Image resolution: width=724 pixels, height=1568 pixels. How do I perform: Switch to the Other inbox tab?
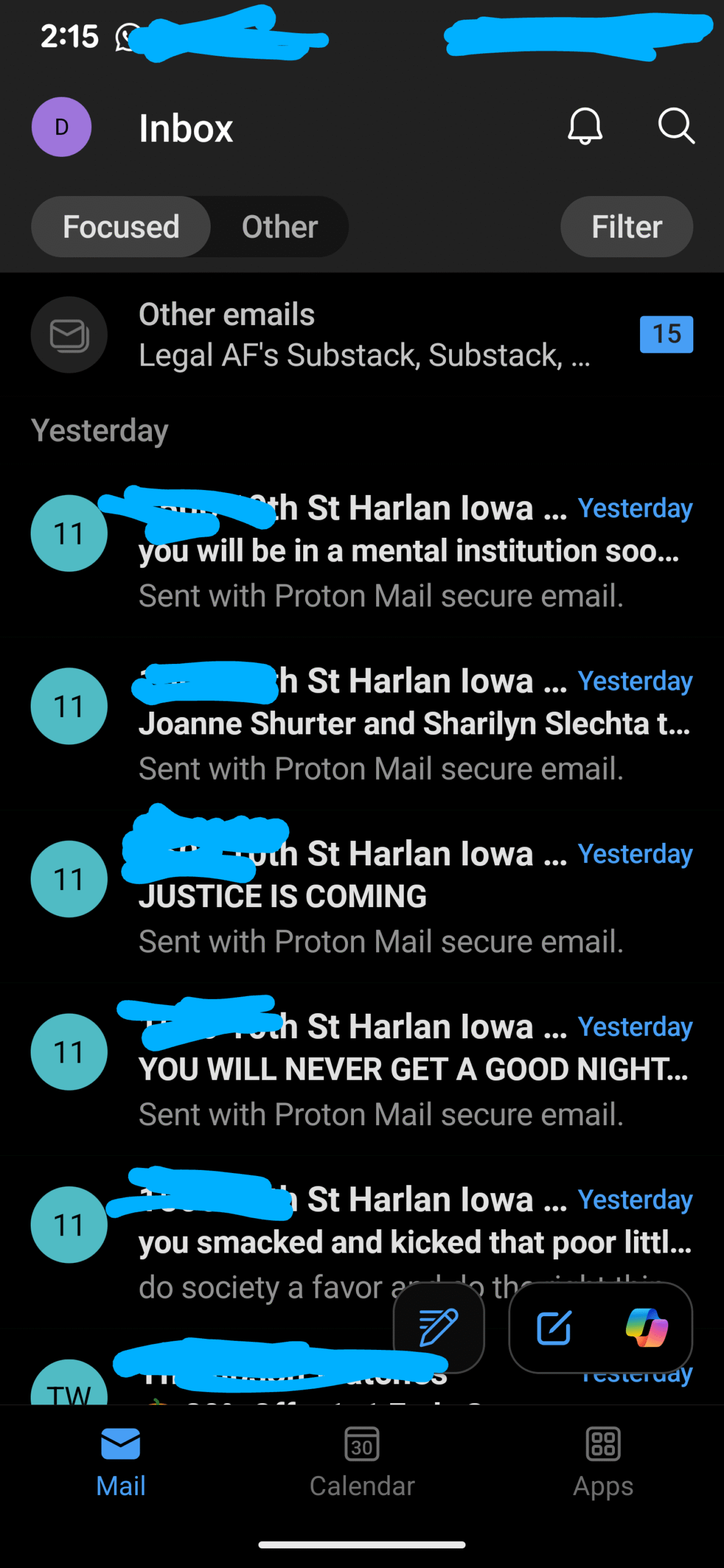tap(279, 227)
